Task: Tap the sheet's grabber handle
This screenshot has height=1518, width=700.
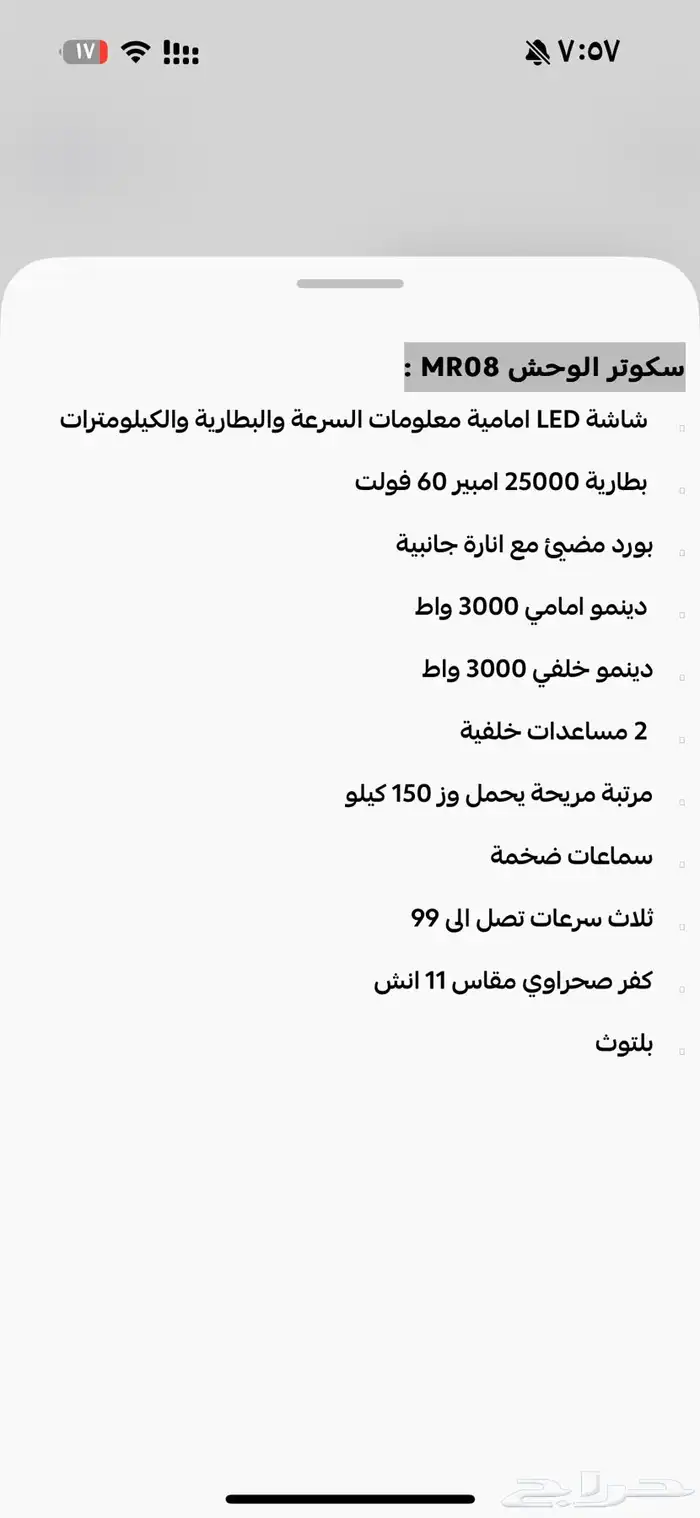Action: pos(350,284)
